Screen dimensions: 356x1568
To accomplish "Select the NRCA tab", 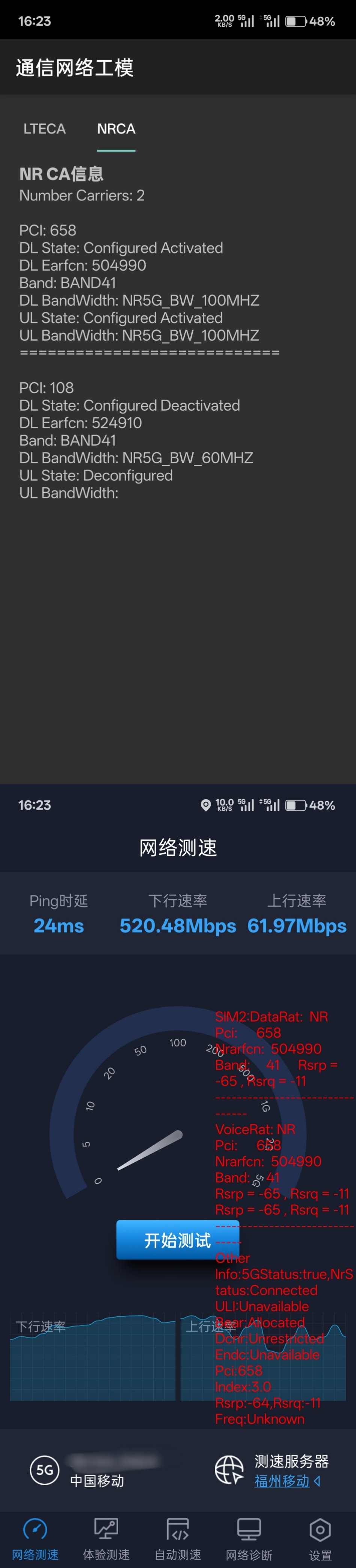I will (116, 129).
